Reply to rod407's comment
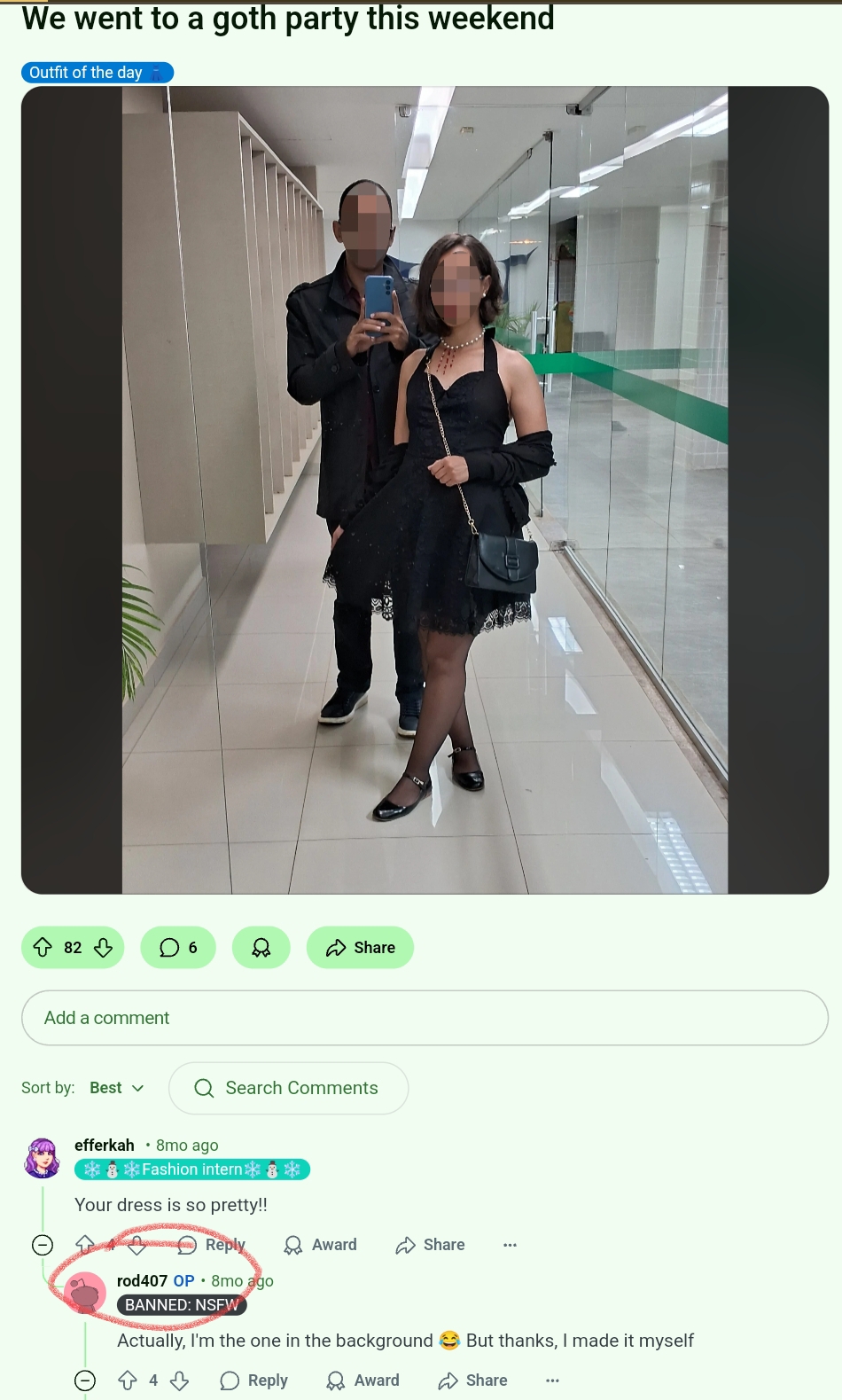This screenshot has width=842, height=1400. [254, 1380]
